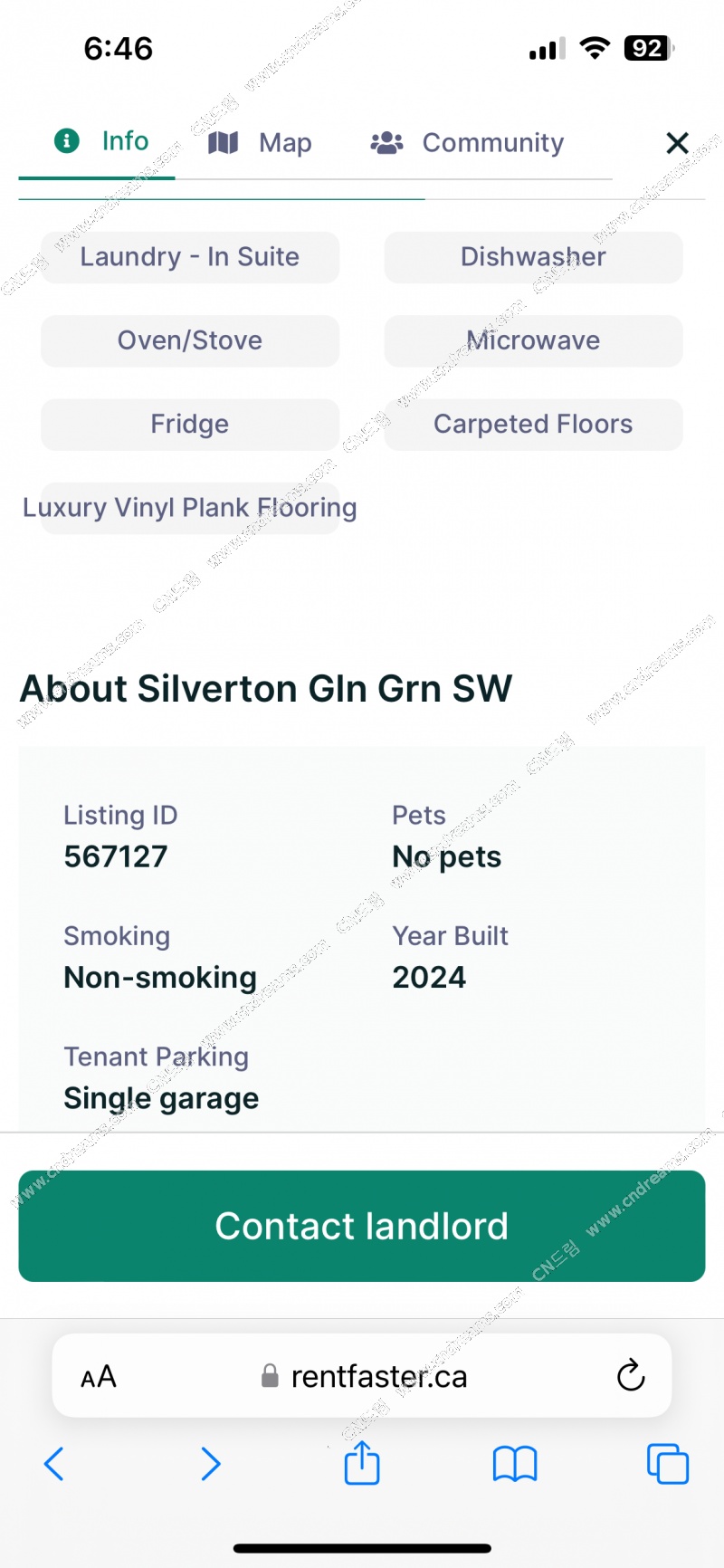Open the AA text size menu
This screenshot has height=1568, width=724.
tap(99, 1377)
